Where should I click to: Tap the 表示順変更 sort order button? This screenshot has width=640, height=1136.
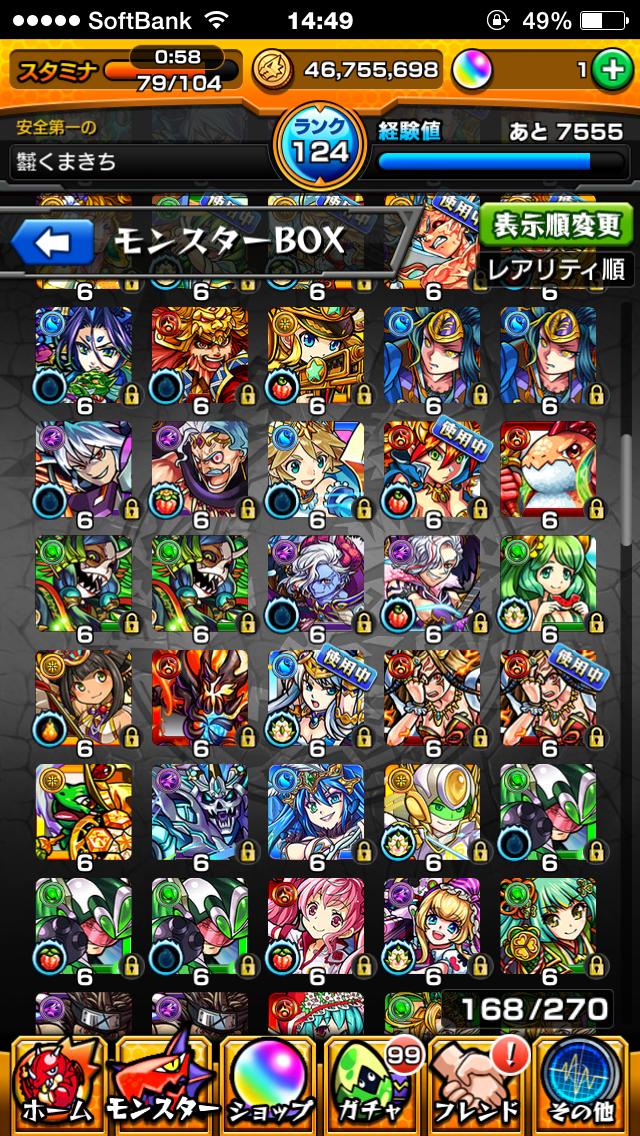(x=557, y=225)
